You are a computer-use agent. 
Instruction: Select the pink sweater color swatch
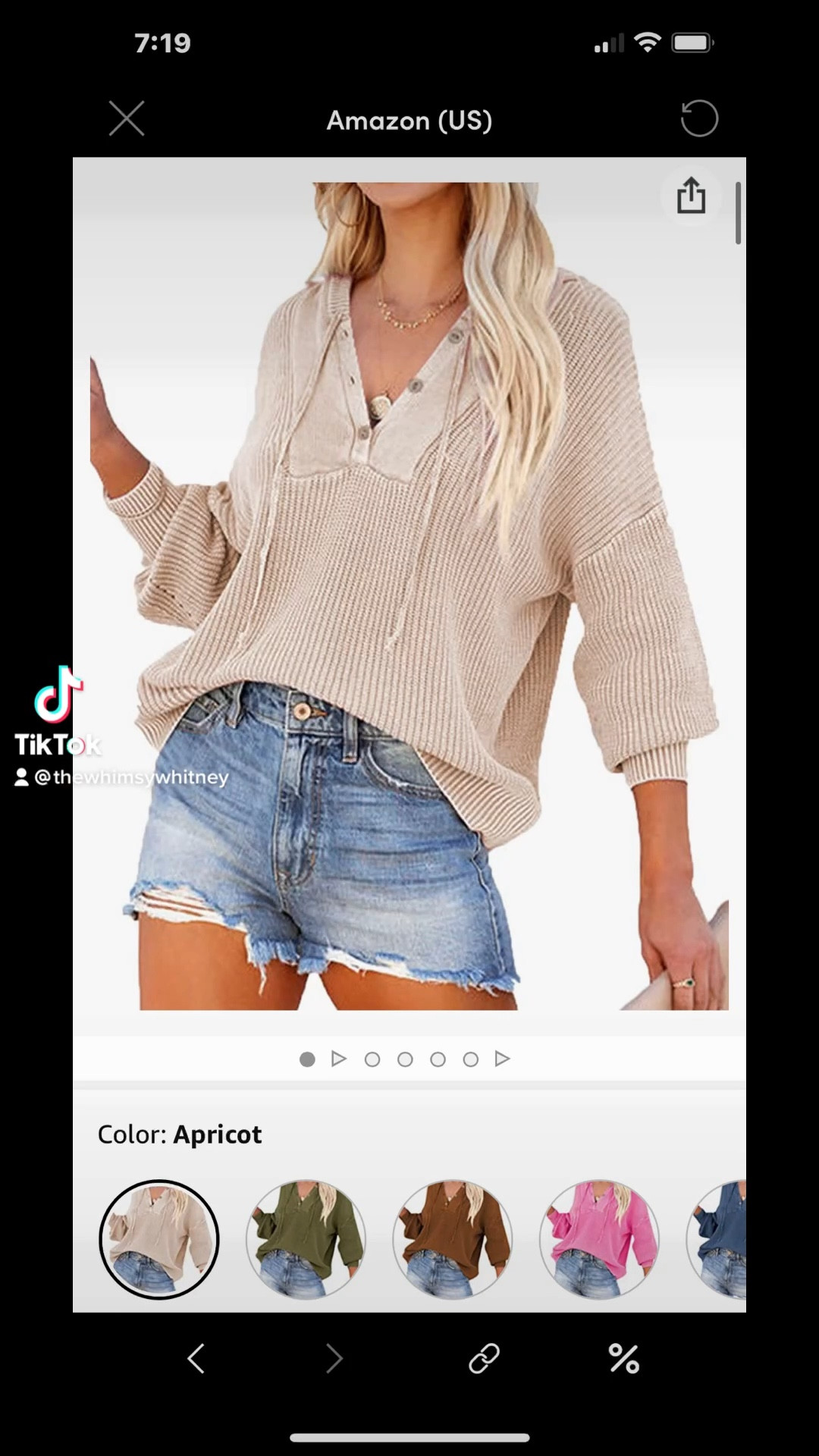(599, 1238)
